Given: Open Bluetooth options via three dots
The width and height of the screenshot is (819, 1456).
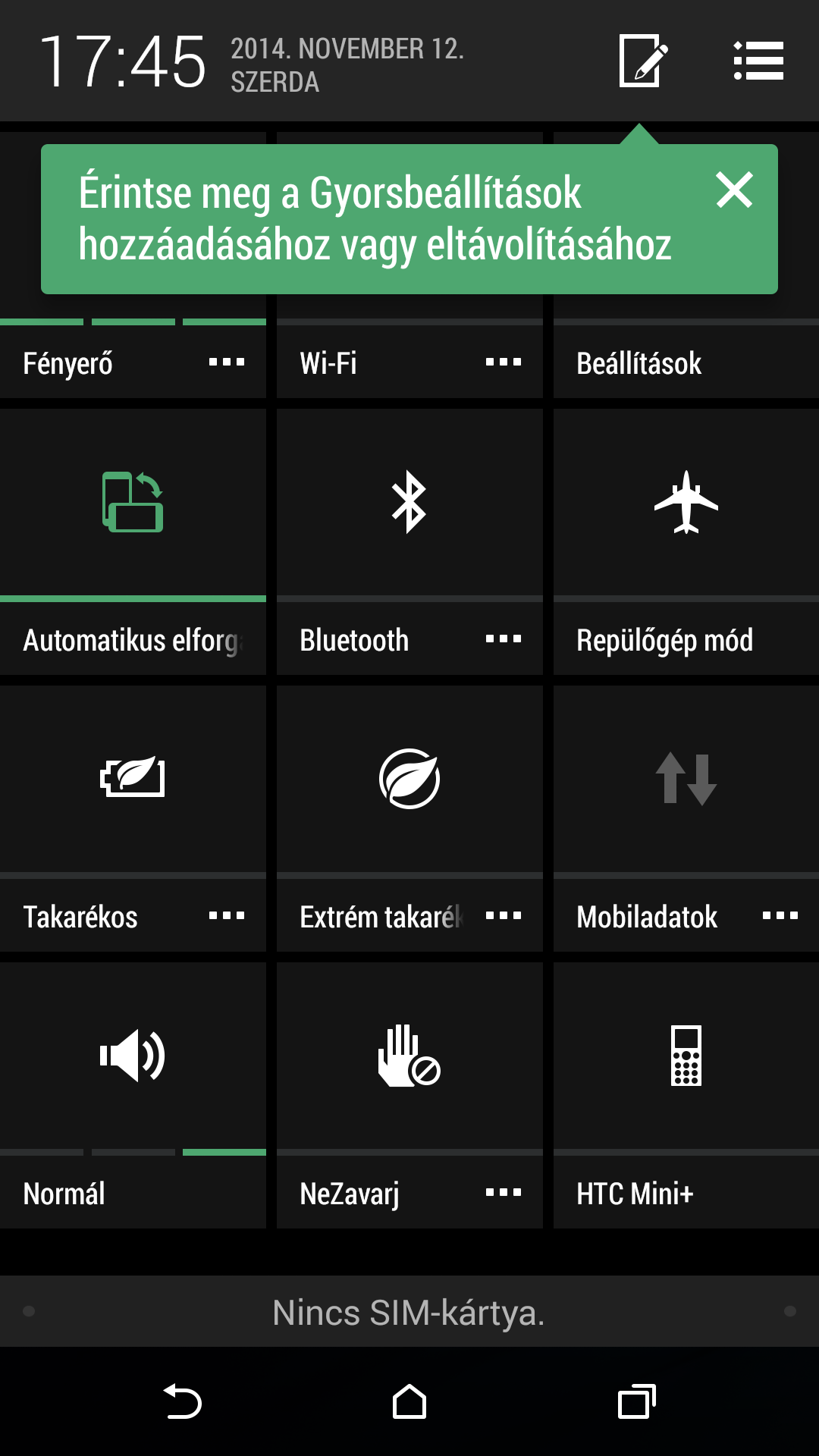Looking at the screenshot, I should [x=503, y=639].
